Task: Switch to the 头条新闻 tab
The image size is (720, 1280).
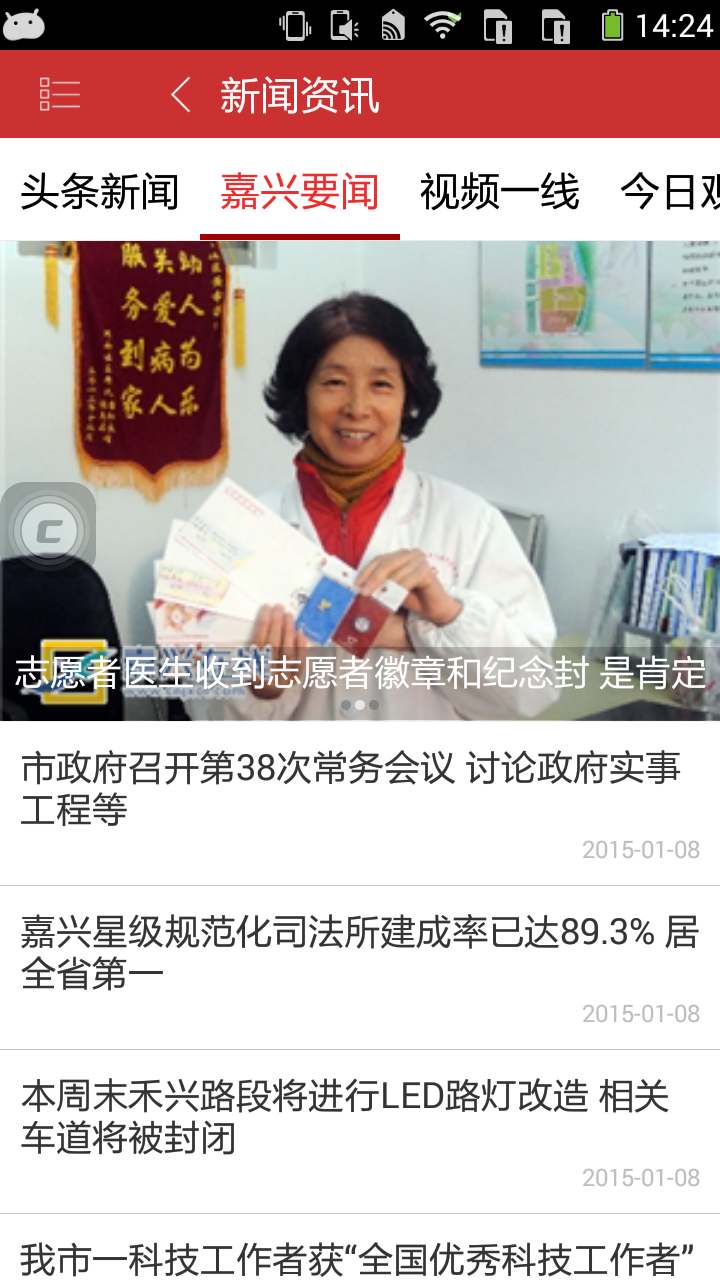Action: tap(100, 191)
